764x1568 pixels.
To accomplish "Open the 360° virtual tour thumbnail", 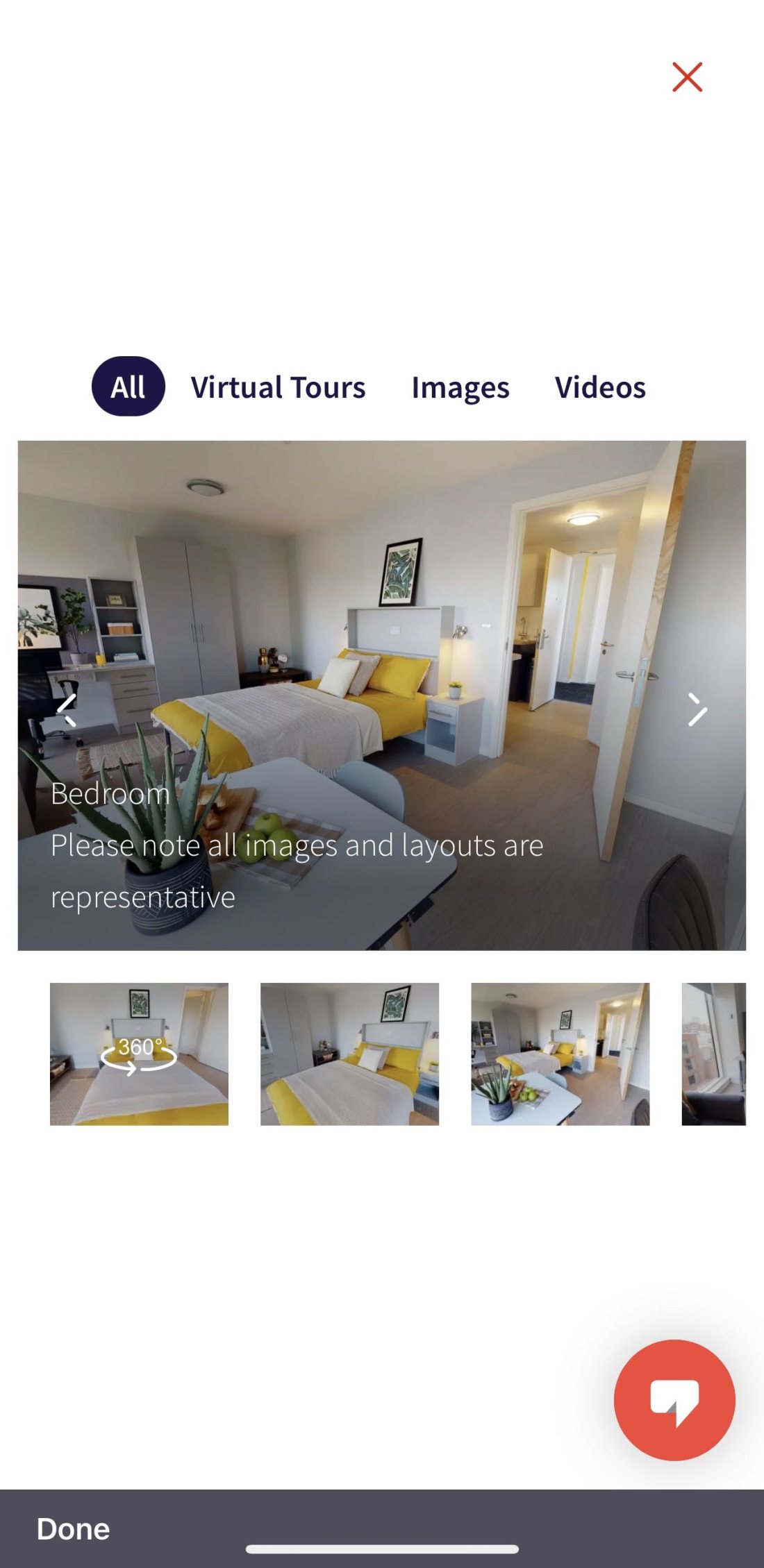I will pos(139,1054).
